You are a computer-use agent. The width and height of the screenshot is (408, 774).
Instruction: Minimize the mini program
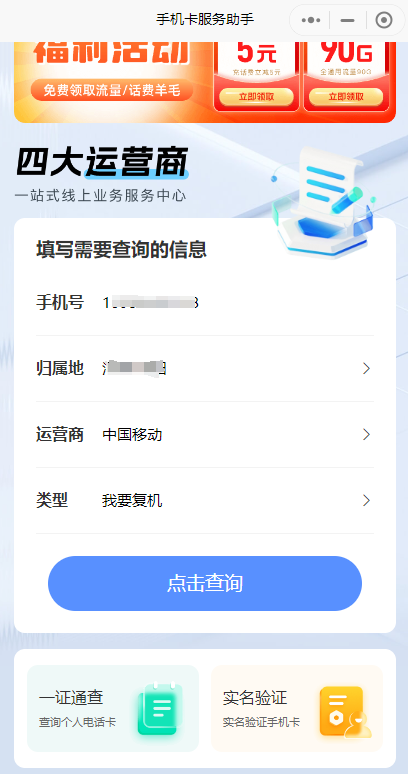point(348,20)
